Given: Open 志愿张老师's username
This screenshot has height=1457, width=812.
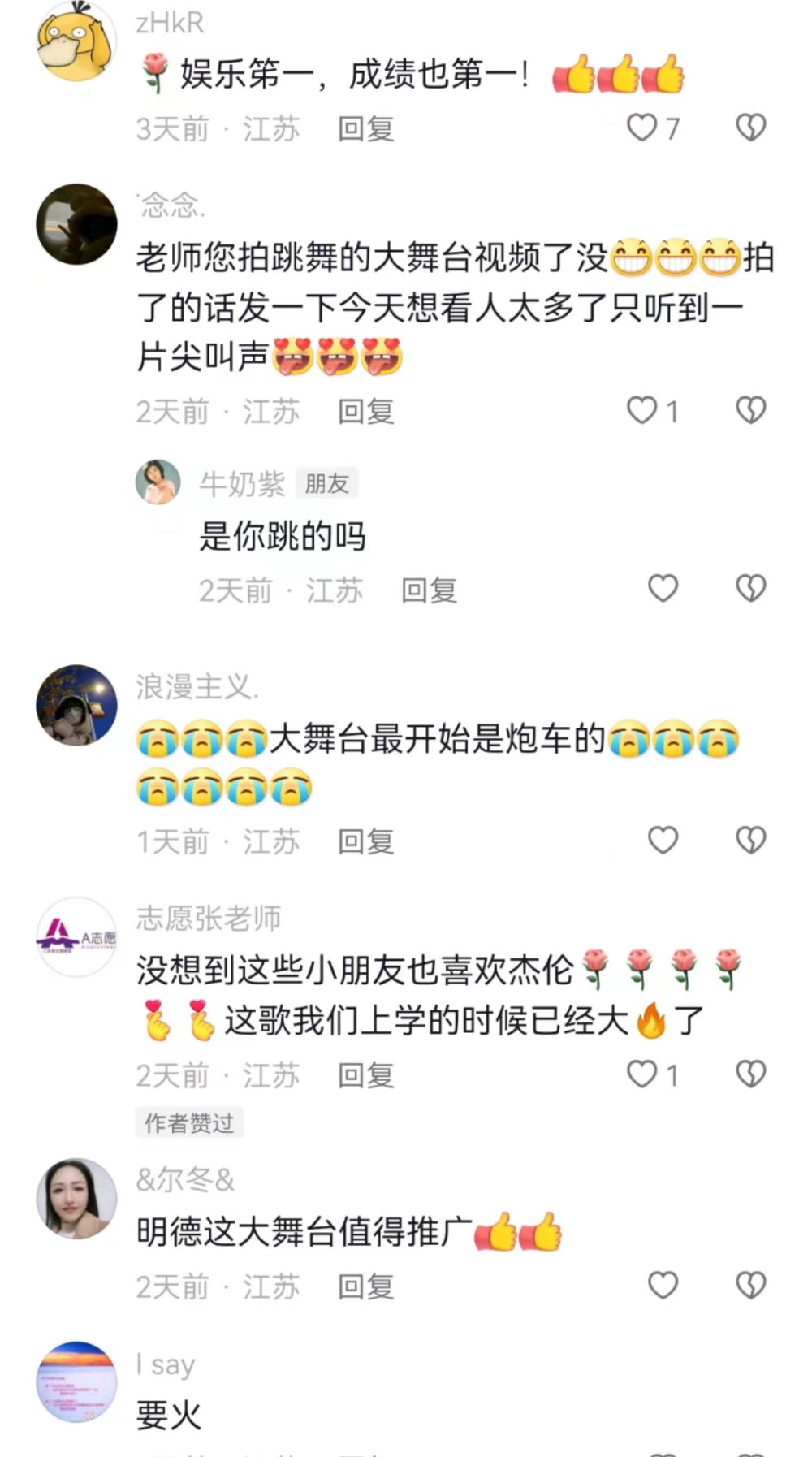Looking at the screenshot, I should click(209, 918).
